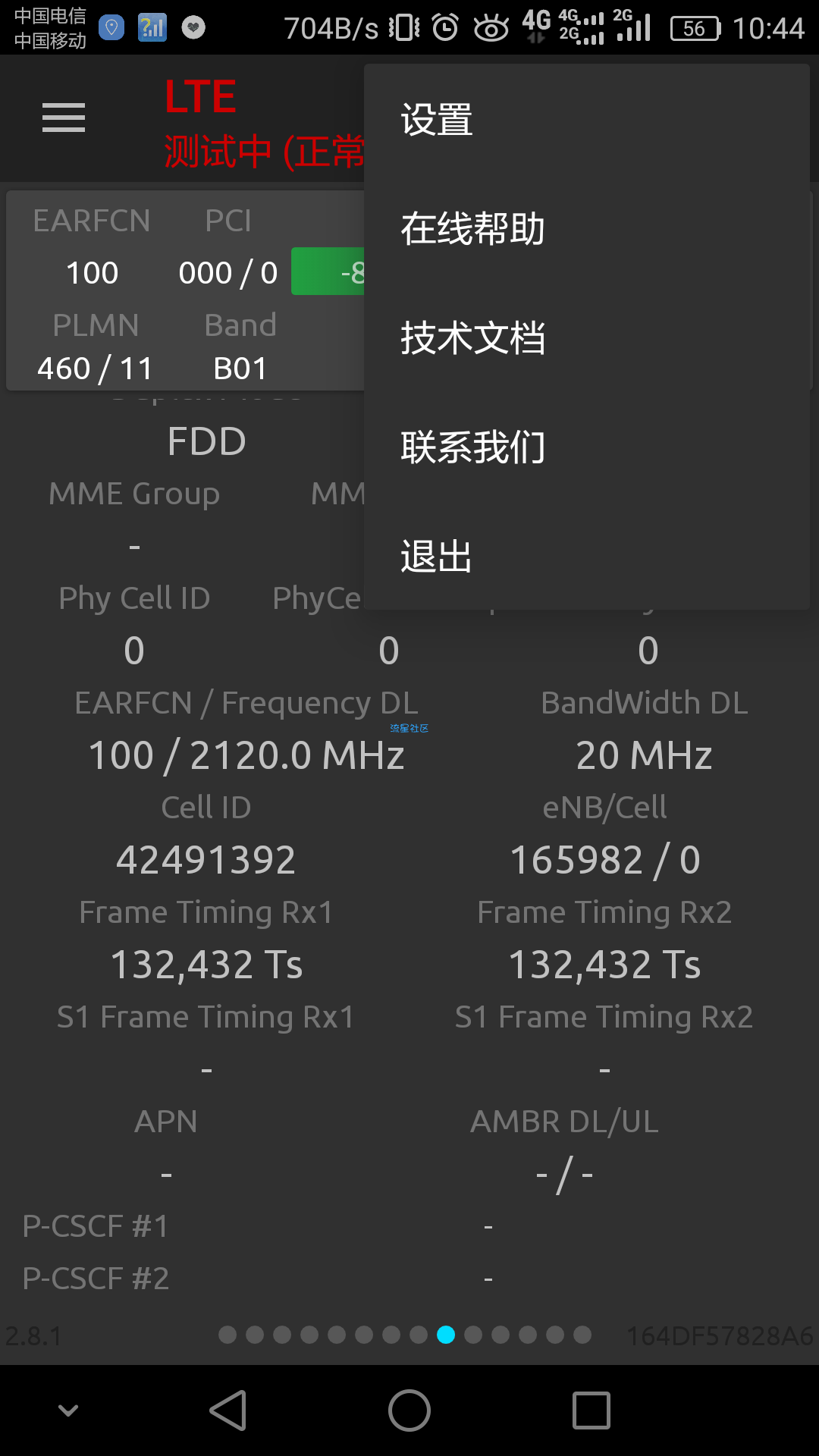Hide the navigation bar with the chevron
The image size is (819, 1456).
[x=68, y=1410]
